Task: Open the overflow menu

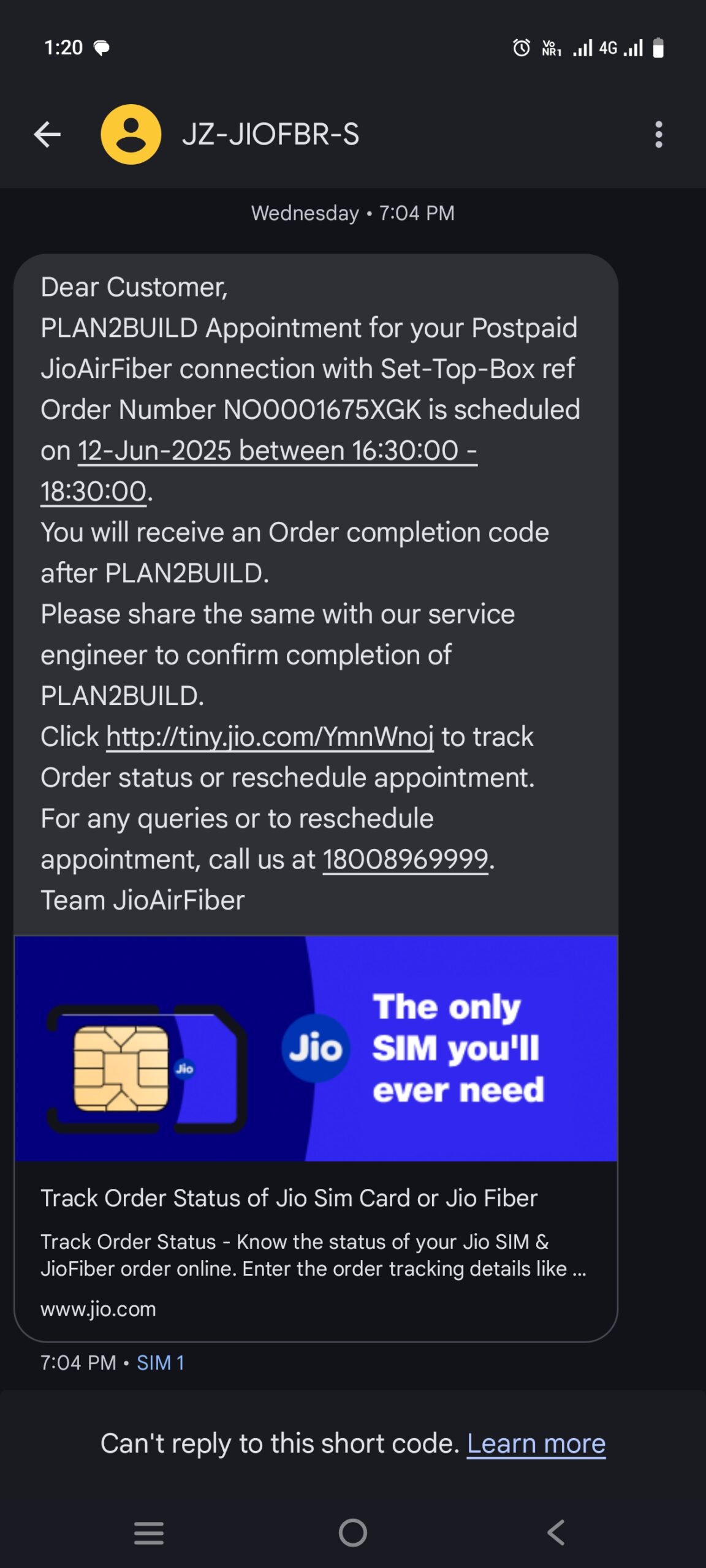Action: pyautogui.click(x=658, y=135)
